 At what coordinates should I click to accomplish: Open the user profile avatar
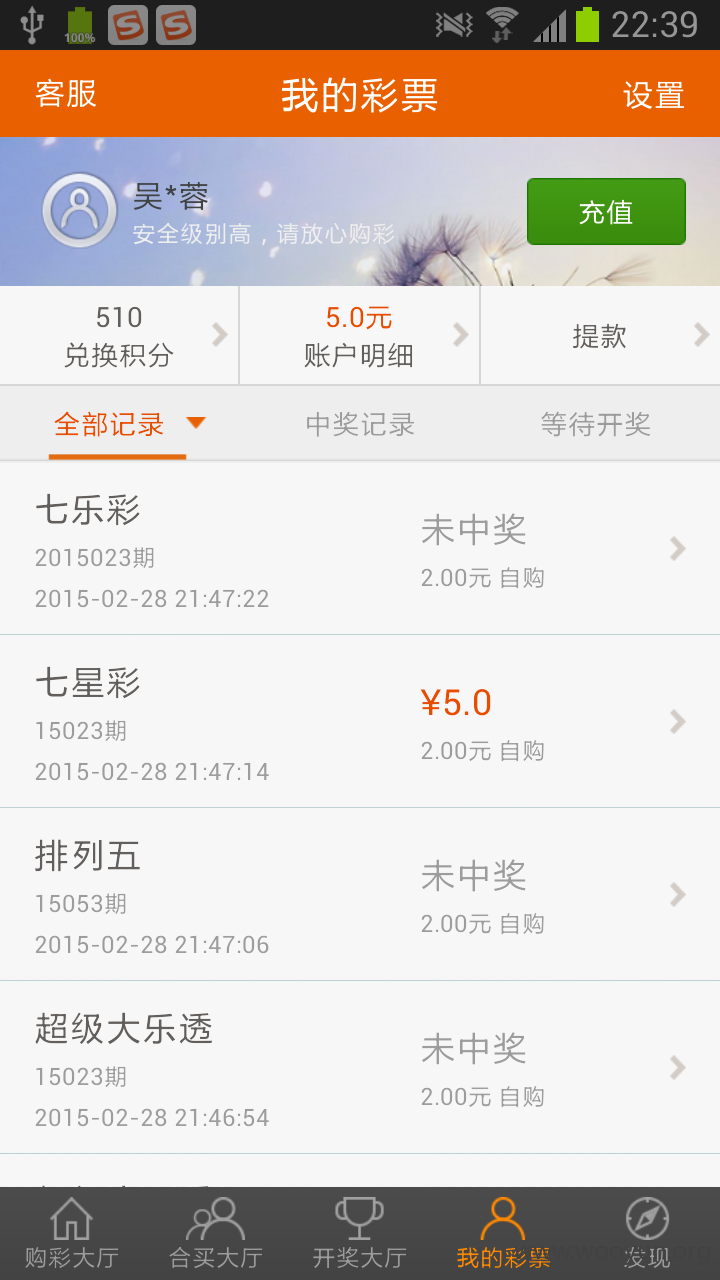(79, 210)
